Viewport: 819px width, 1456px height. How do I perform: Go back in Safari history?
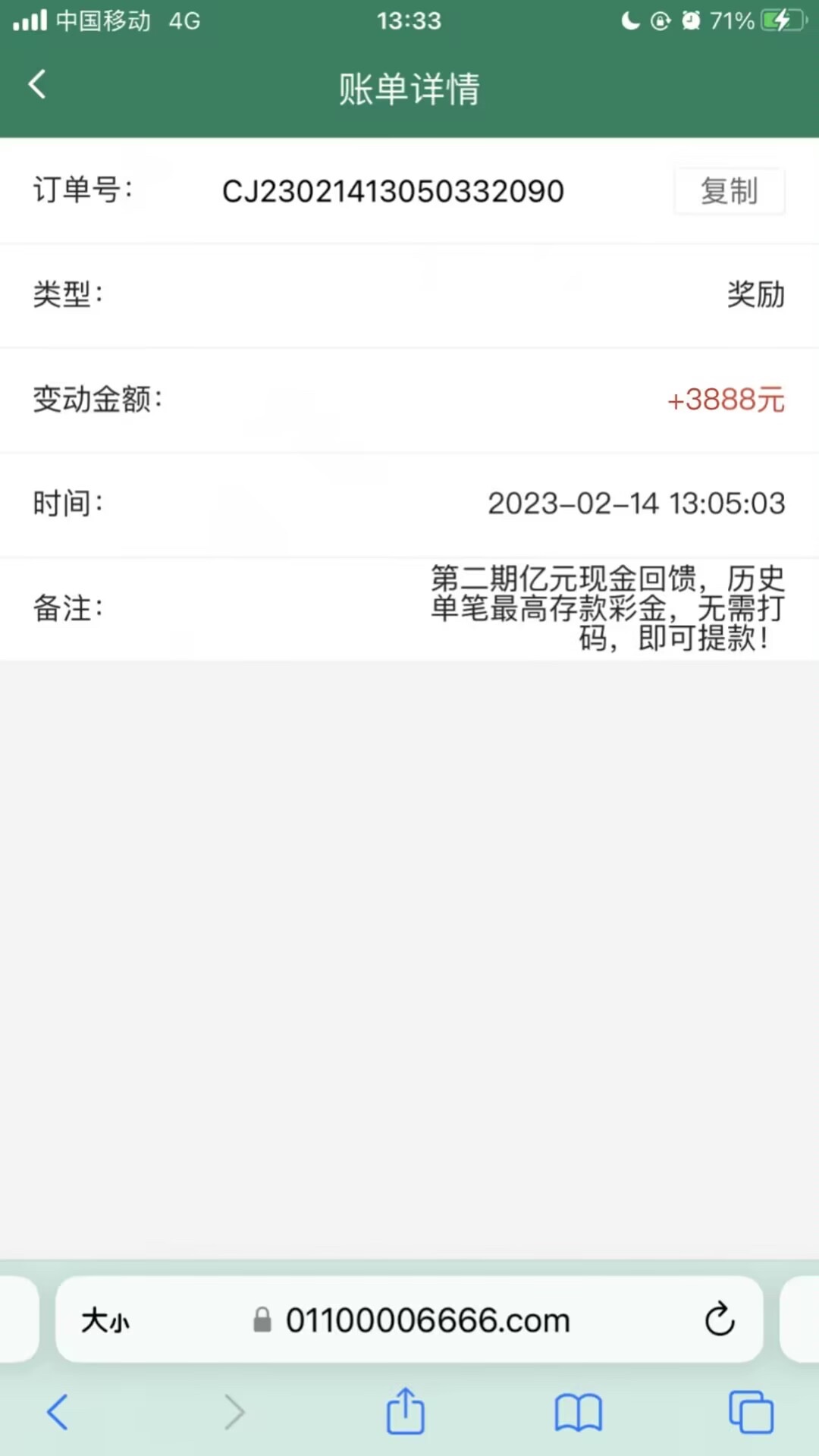[x=58, y=1412]
